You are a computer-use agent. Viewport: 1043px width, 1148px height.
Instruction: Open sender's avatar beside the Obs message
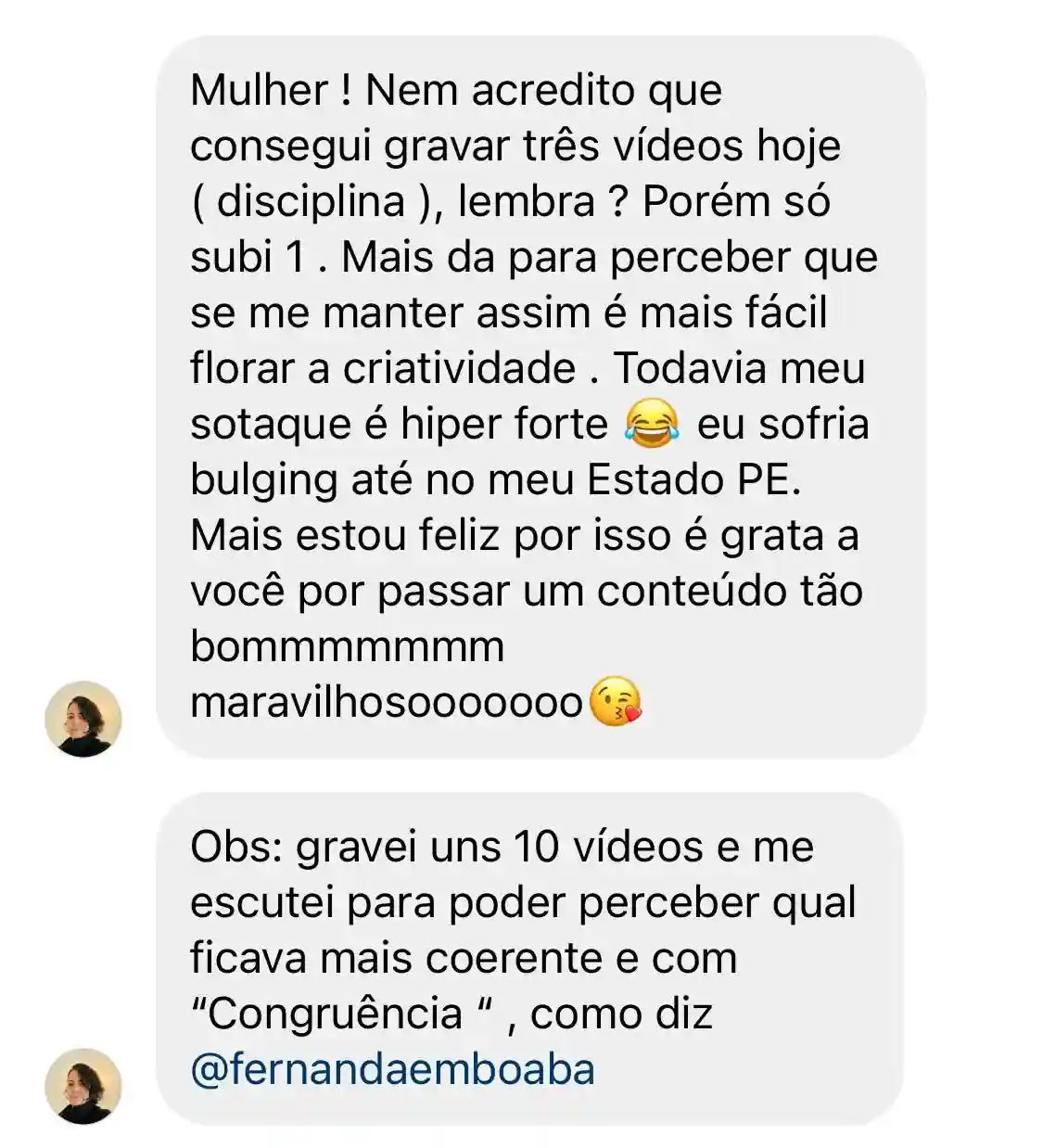pyautogui.click(x=83, y=1086)
